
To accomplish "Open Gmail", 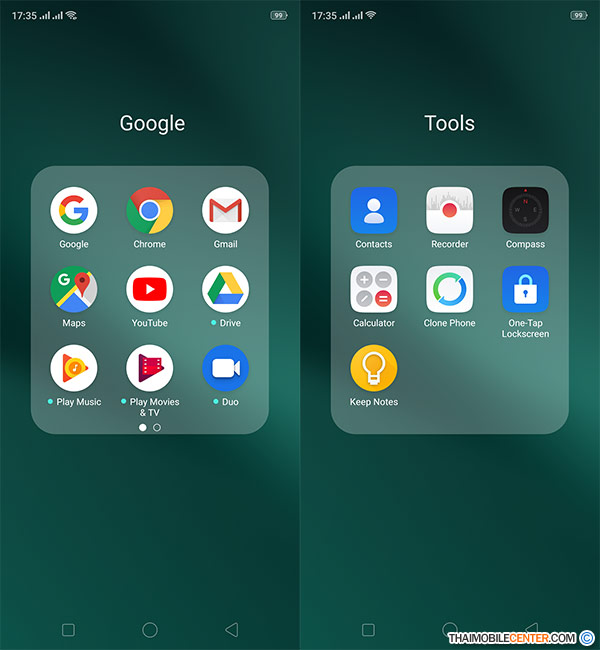I will (x=225, y=211).
